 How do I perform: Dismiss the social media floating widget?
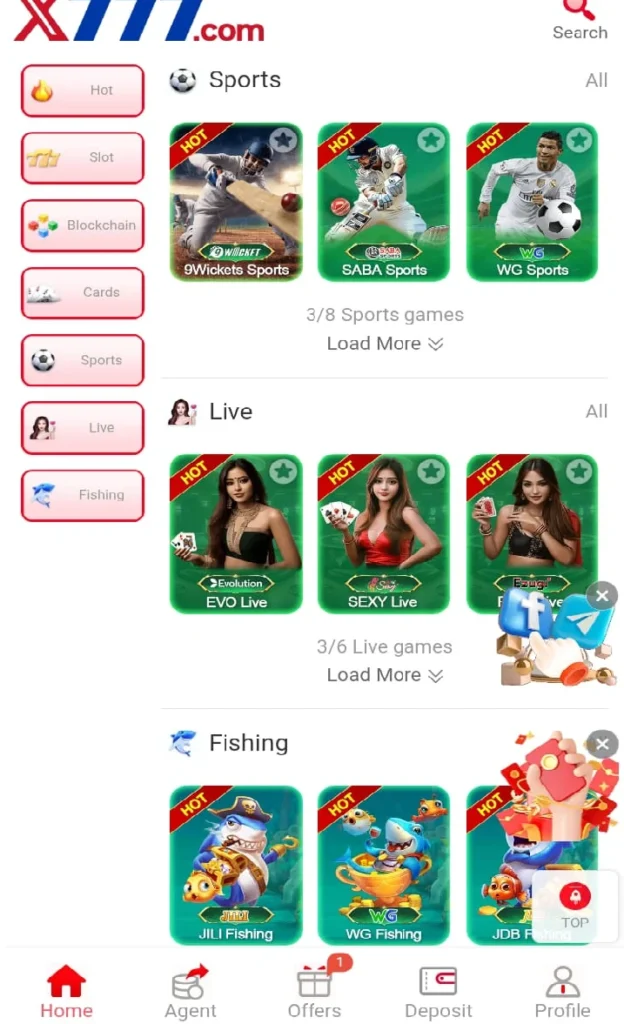coord(602,597)
